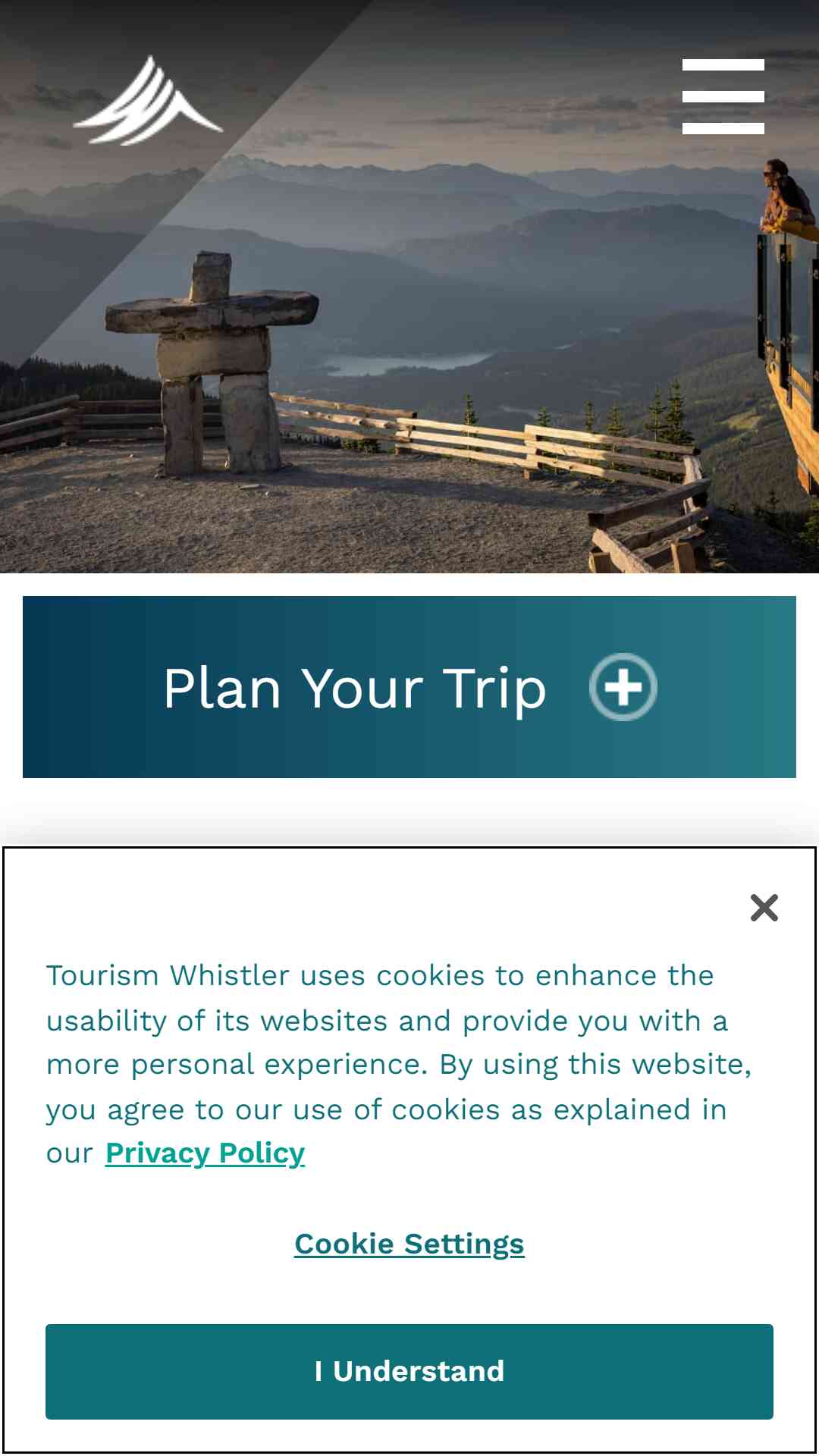The height and width of the screenshot is (1456, 819).
Task: Expand the Plan Your Trip panel
Action: [409, 687]
